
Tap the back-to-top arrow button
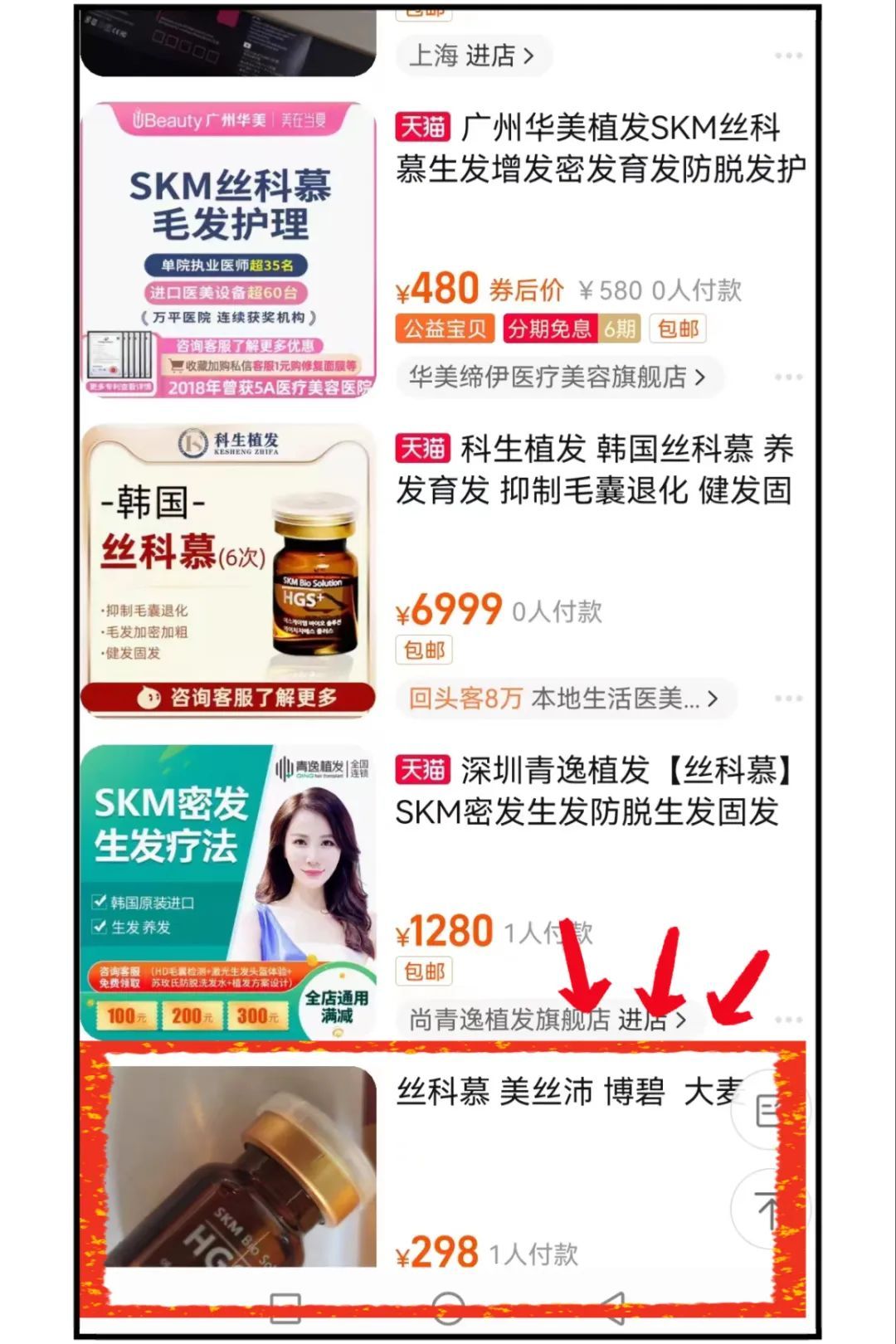[768, 1209]
